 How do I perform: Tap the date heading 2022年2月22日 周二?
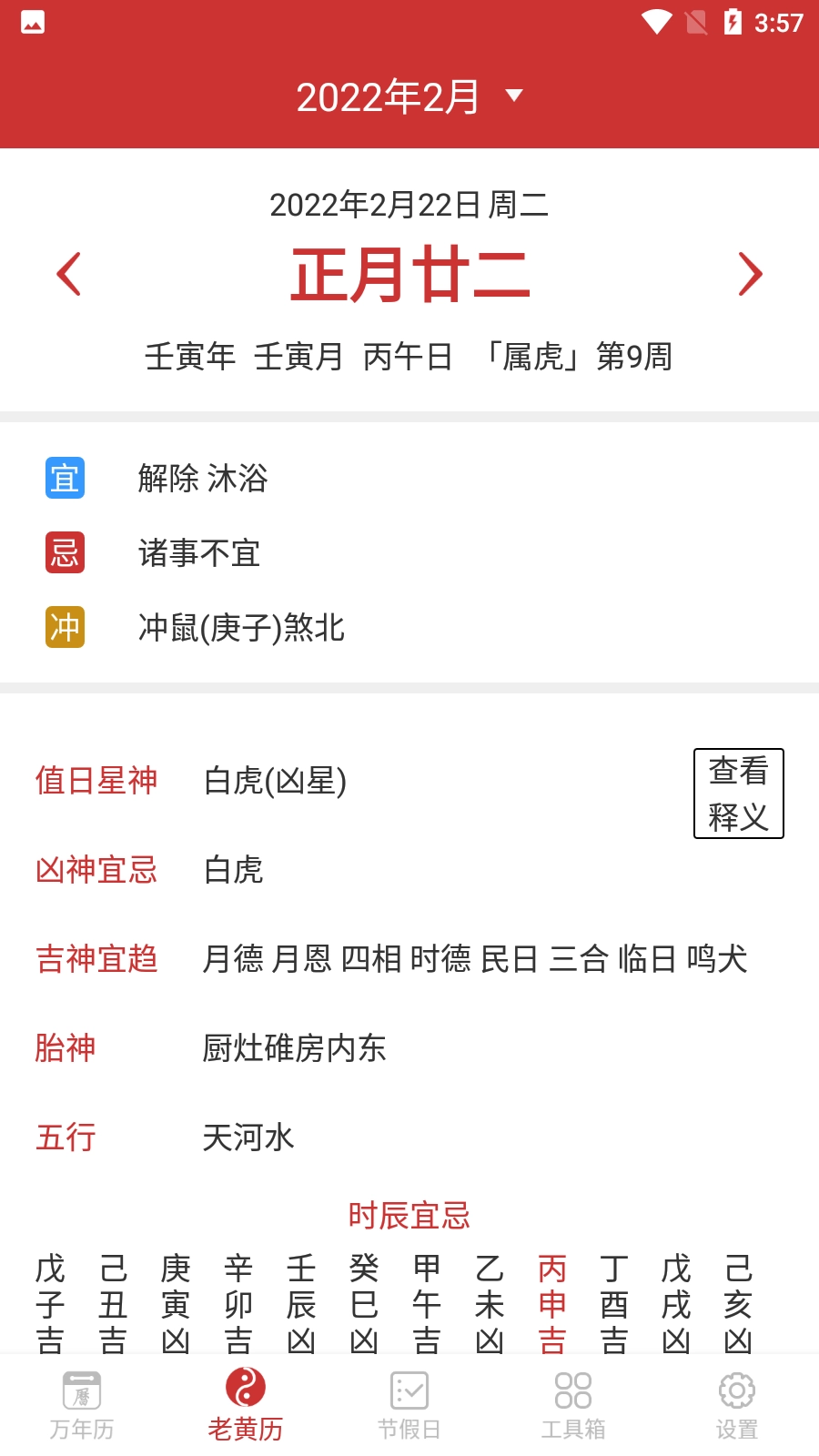pyautogui.click(x=409, y=206)
